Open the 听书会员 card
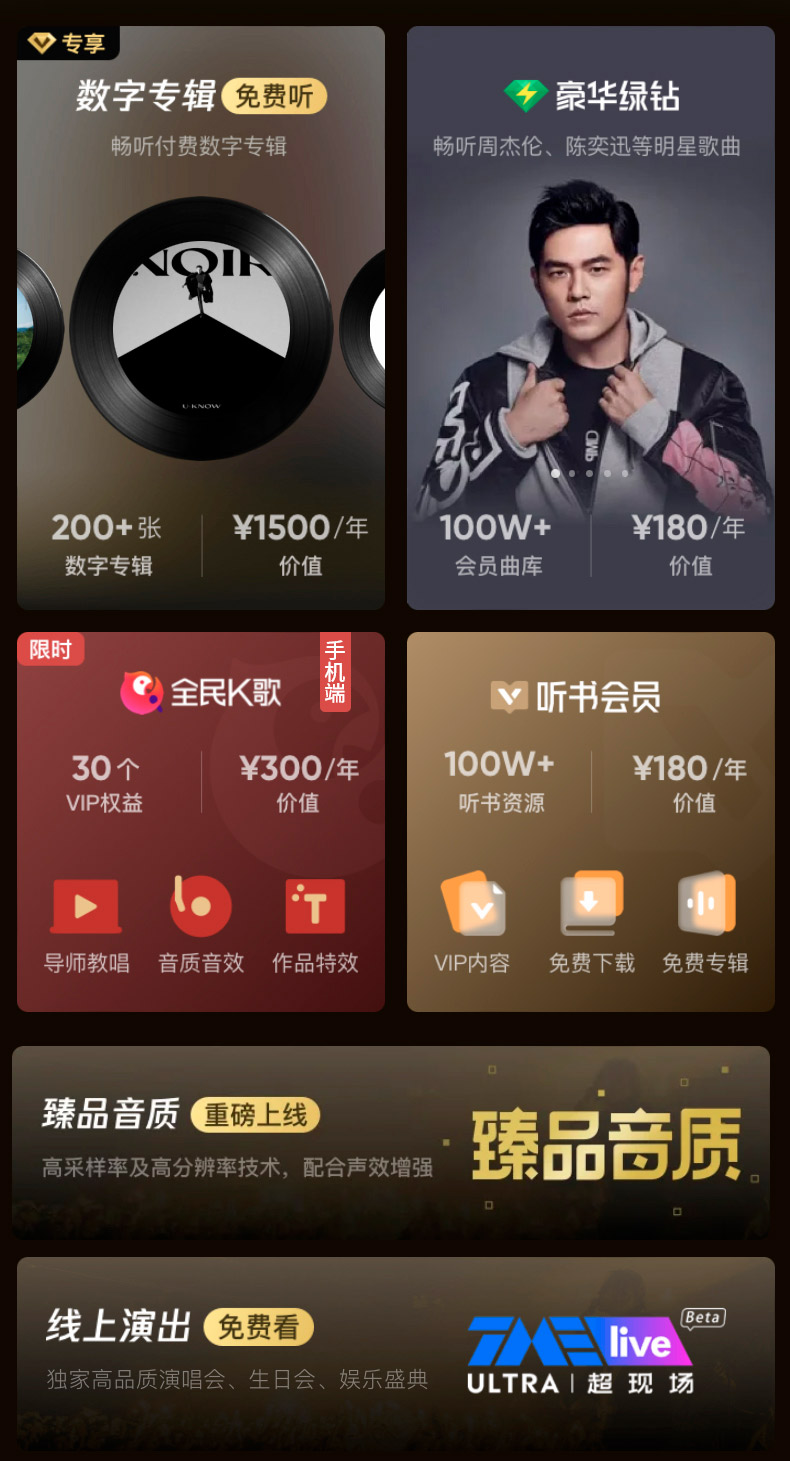The width and height of the screenshot is (790, 1461). pos(590,821)
